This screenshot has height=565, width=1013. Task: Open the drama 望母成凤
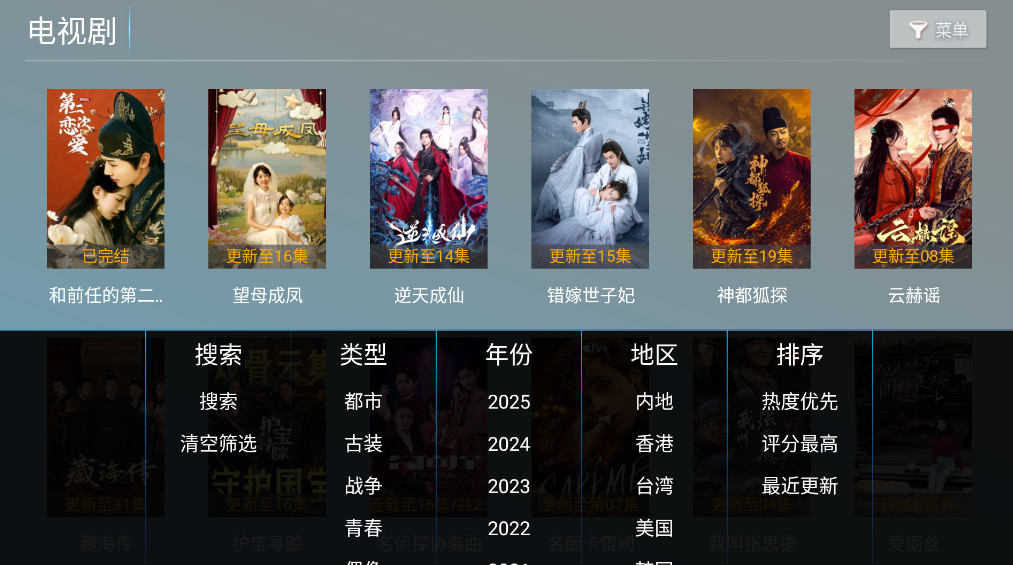pyautogui.click(x=267, y=179)
